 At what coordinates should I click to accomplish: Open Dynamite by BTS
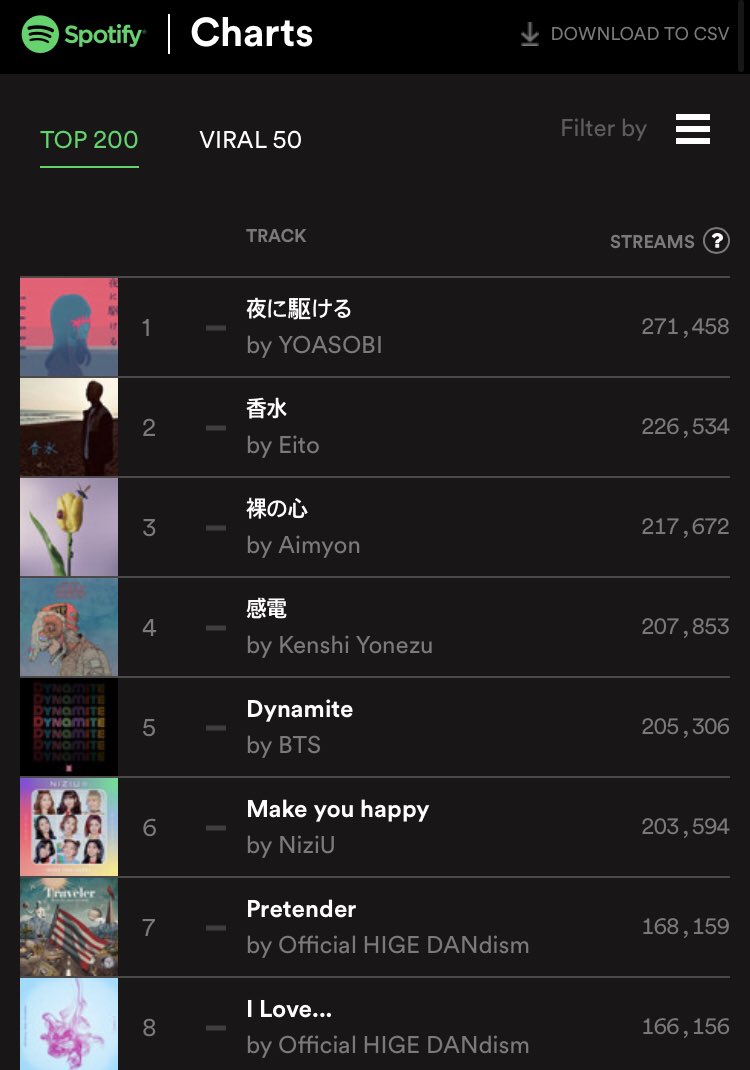point(299,709)
